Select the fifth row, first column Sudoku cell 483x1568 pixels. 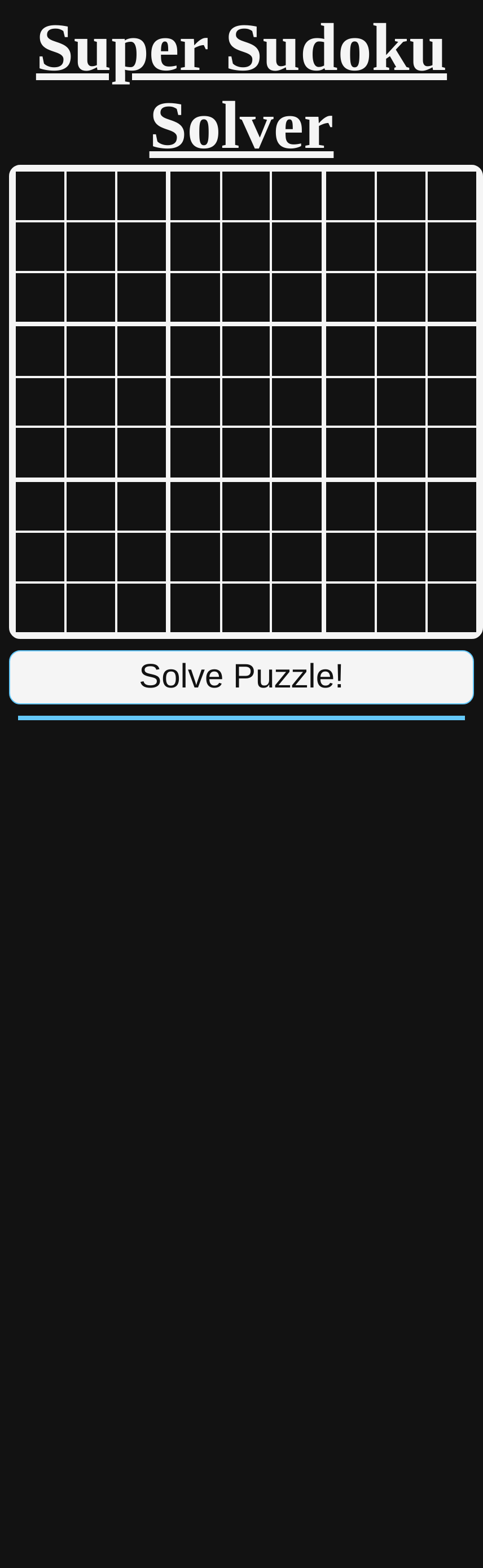(40, 401)
